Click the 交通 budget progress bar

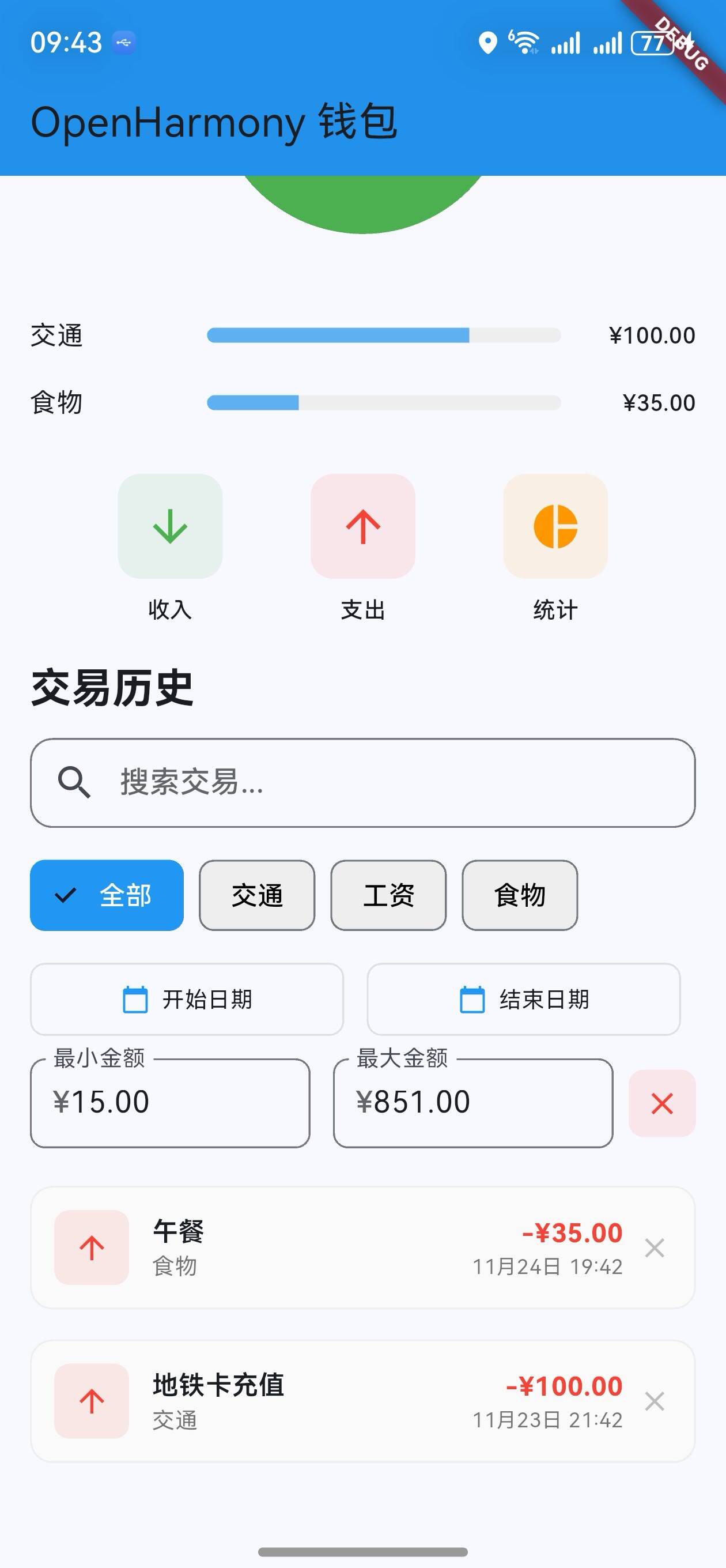click(383, 334)
